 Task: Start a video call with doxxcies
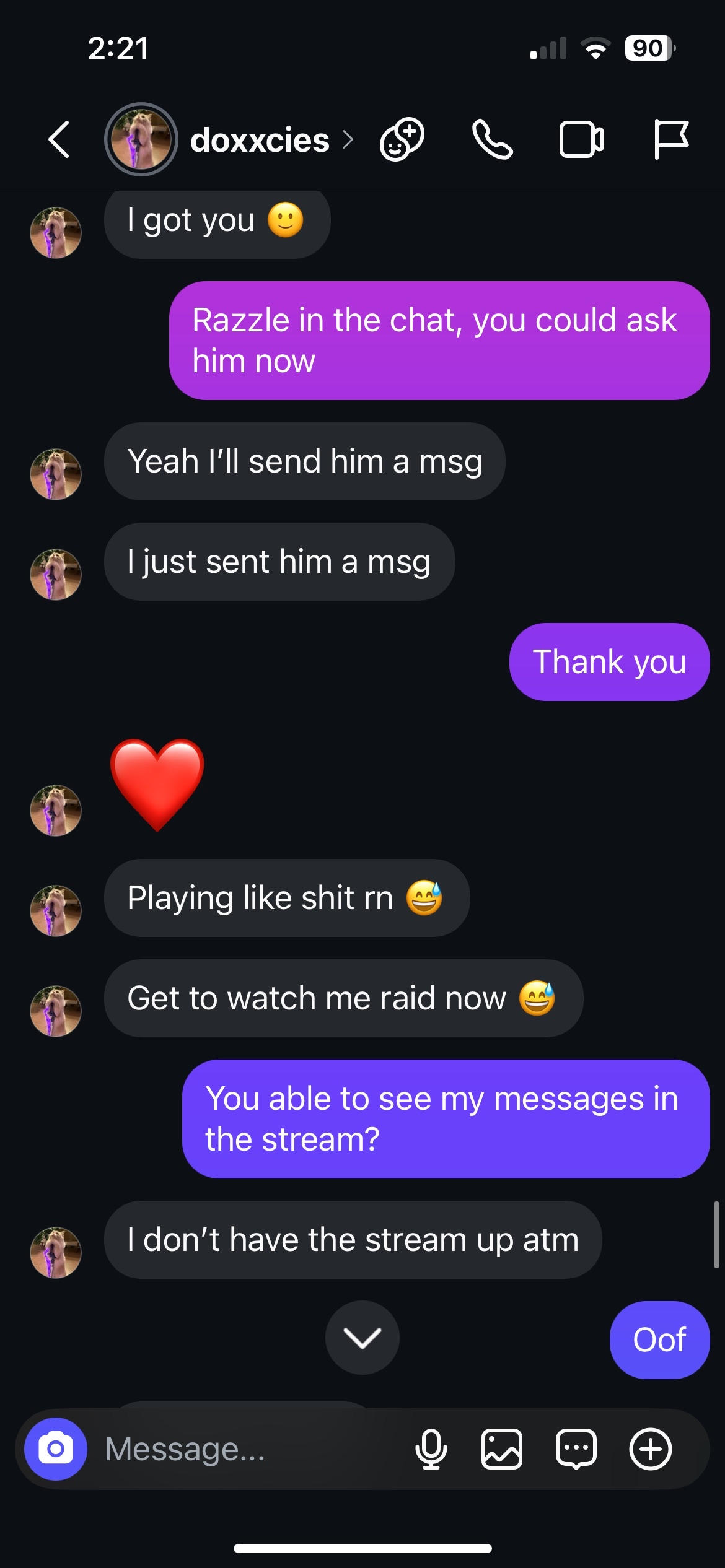[581, 139]
